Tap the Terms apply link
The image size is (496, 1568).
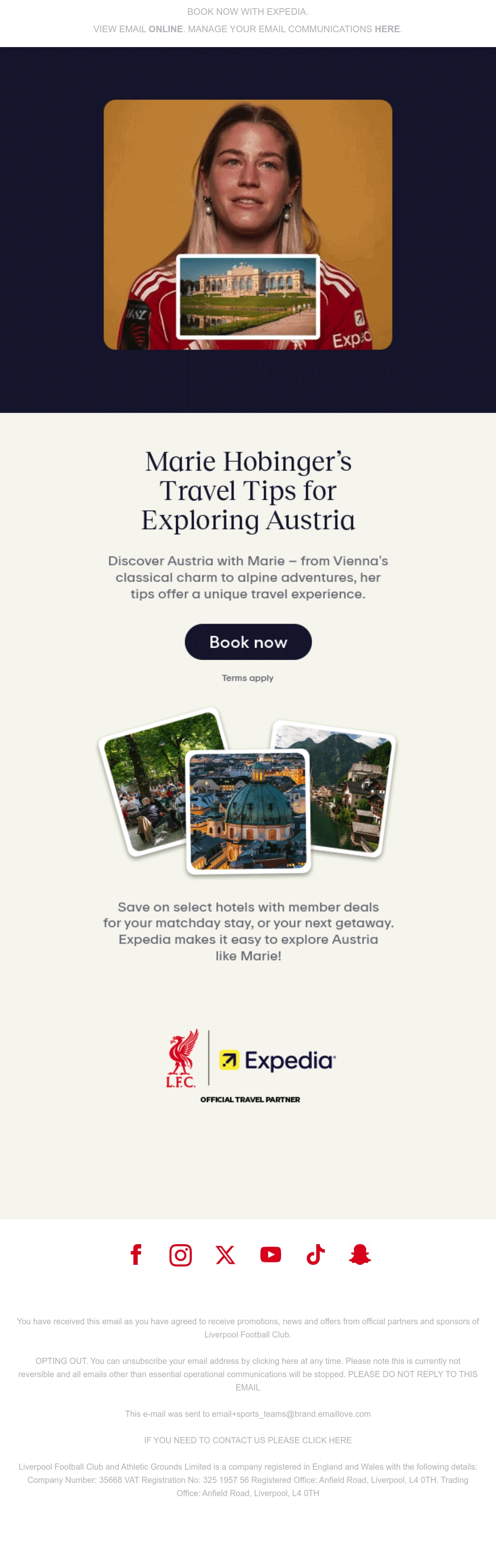coord(248,677)
